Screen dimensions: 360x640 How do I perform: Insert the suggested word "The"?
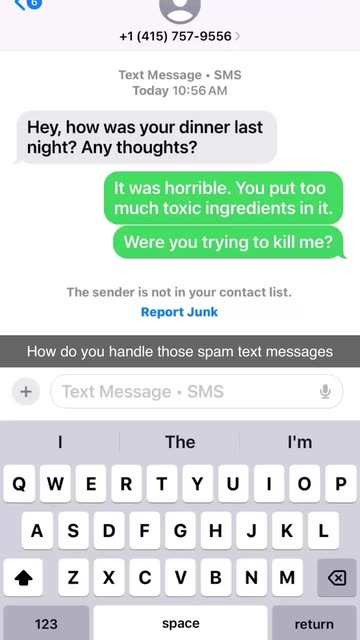(x=180, y=442)
